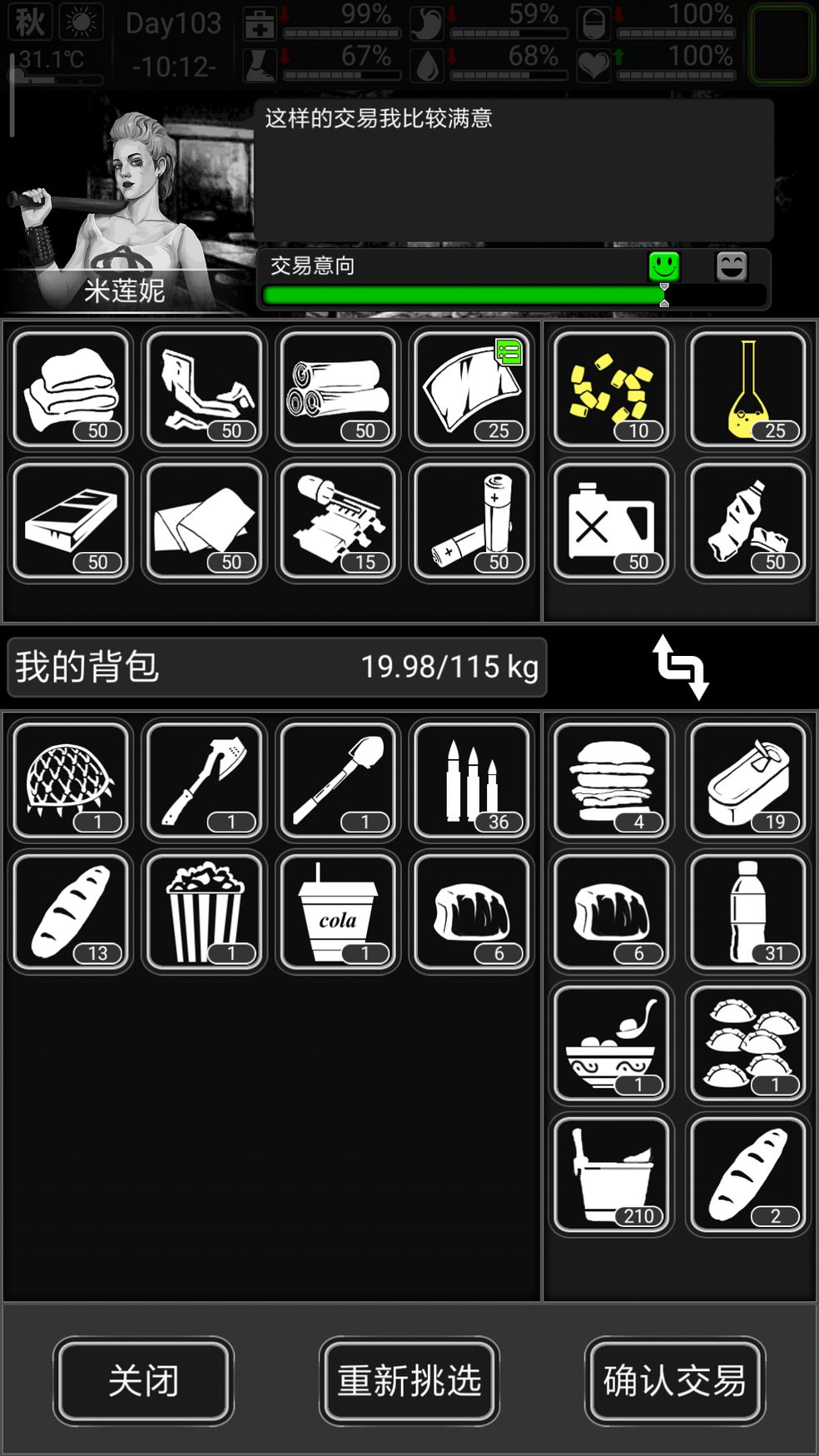The width and height of the screenshot is (819, 1456).
Task: Tap the yellow flask of 25
Action: pos(747,389)
